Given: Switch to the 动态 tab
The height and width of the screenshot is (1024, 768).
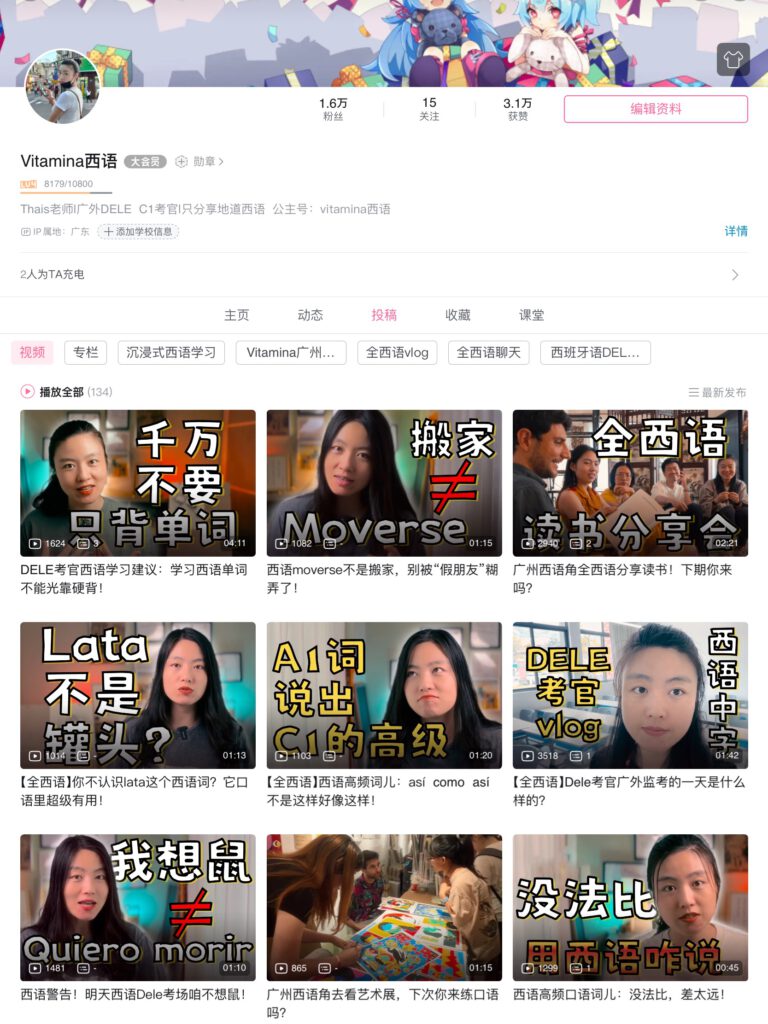Looking at the screenshot, I should [310, 315].
